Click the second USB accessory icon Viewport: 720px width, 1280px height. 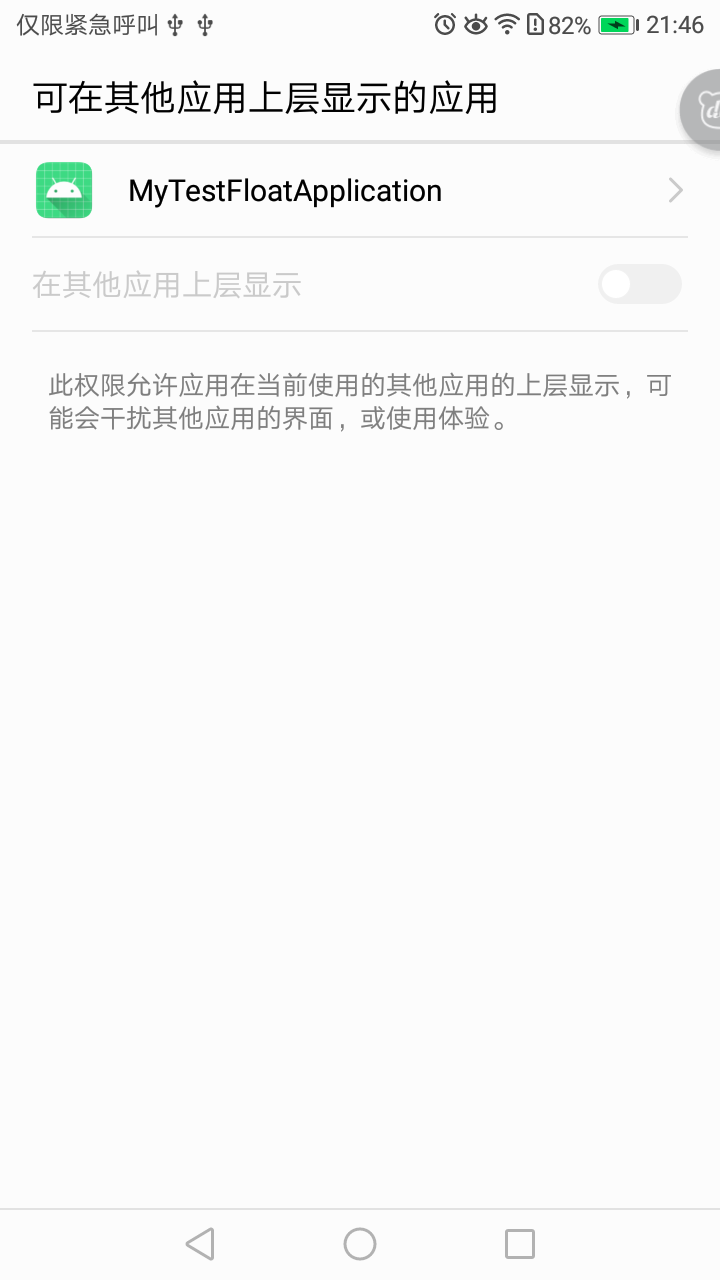tap(204, 25)
